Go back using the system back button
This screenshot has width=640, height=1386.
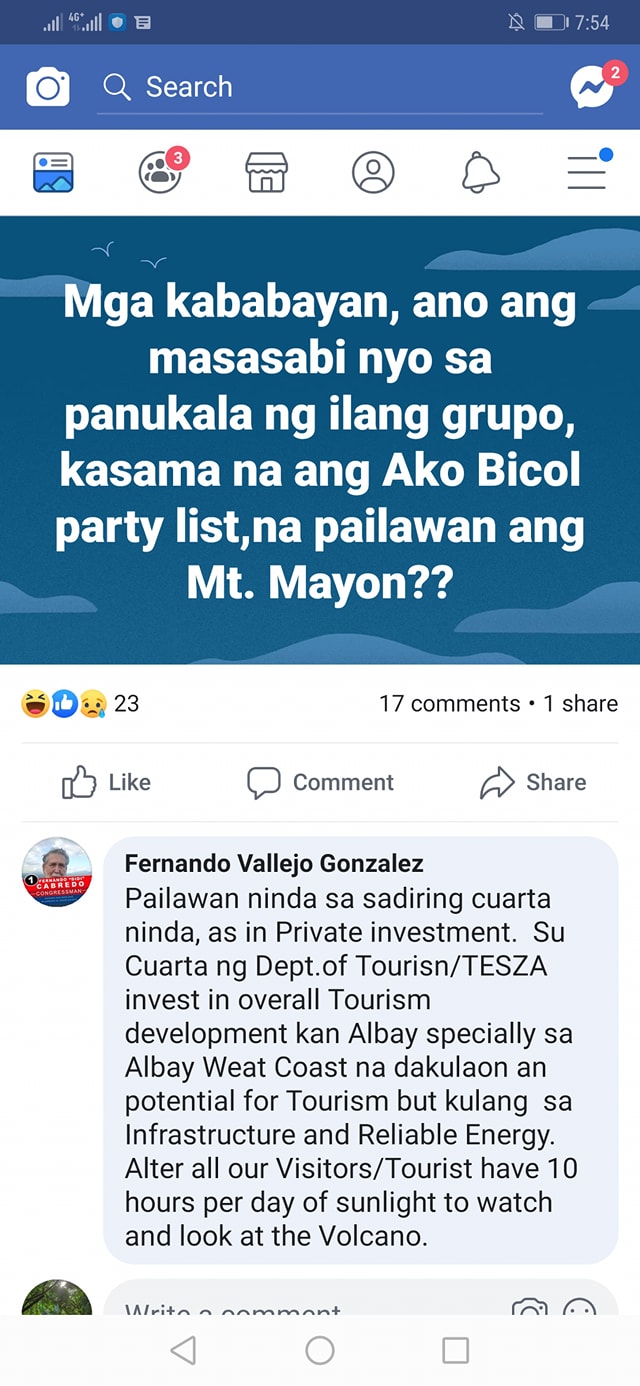click(x=183, y=1350)
